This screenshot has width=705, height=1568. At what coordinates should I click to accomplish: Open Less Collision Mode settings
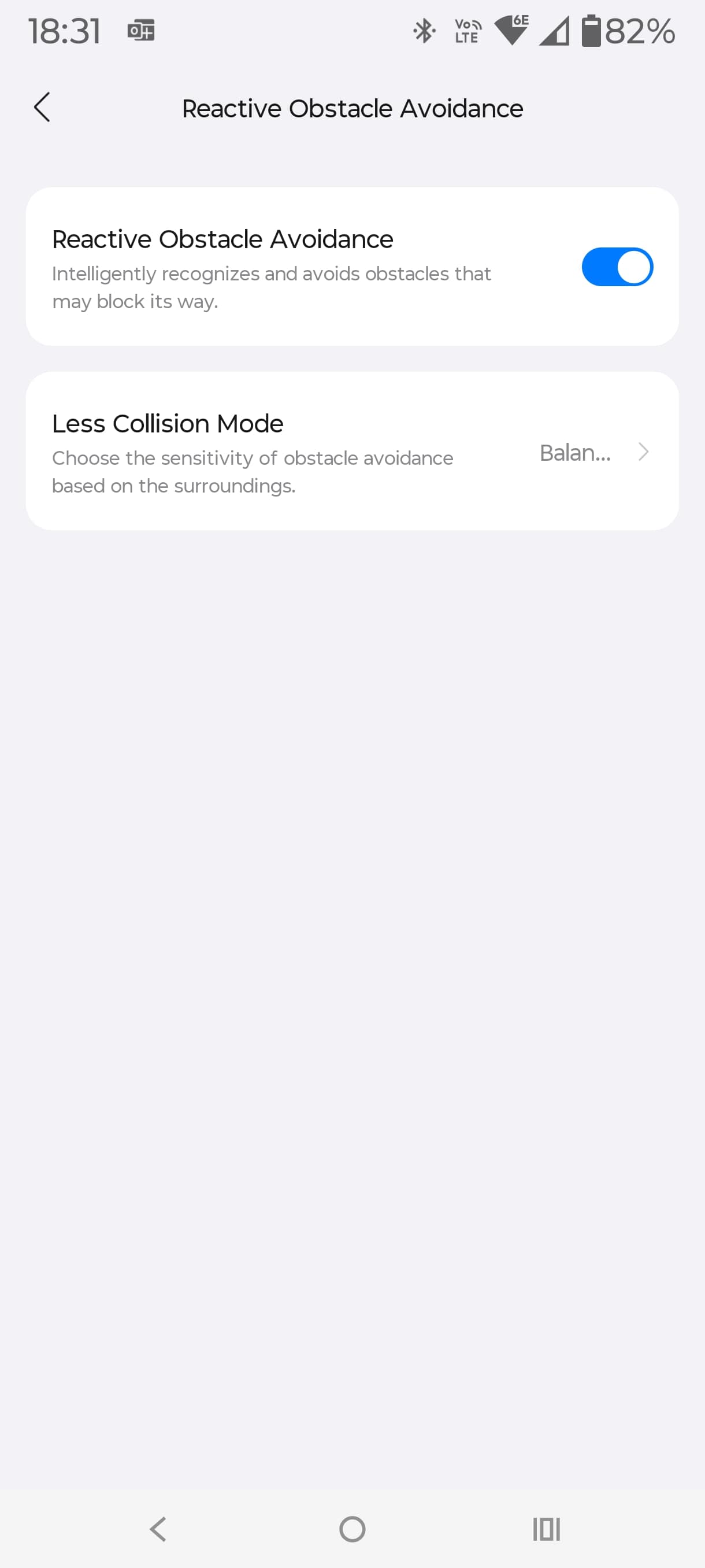pos(351,452)
